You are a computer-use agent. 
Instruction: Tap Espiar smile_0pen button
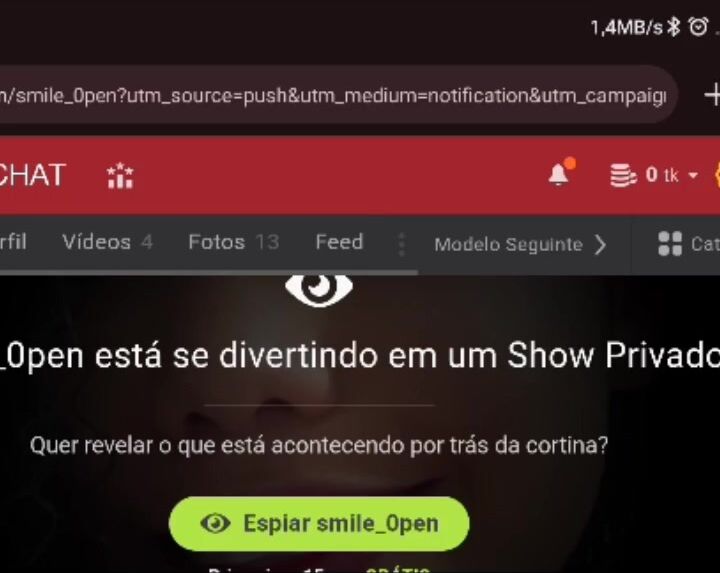click(319, 524)
